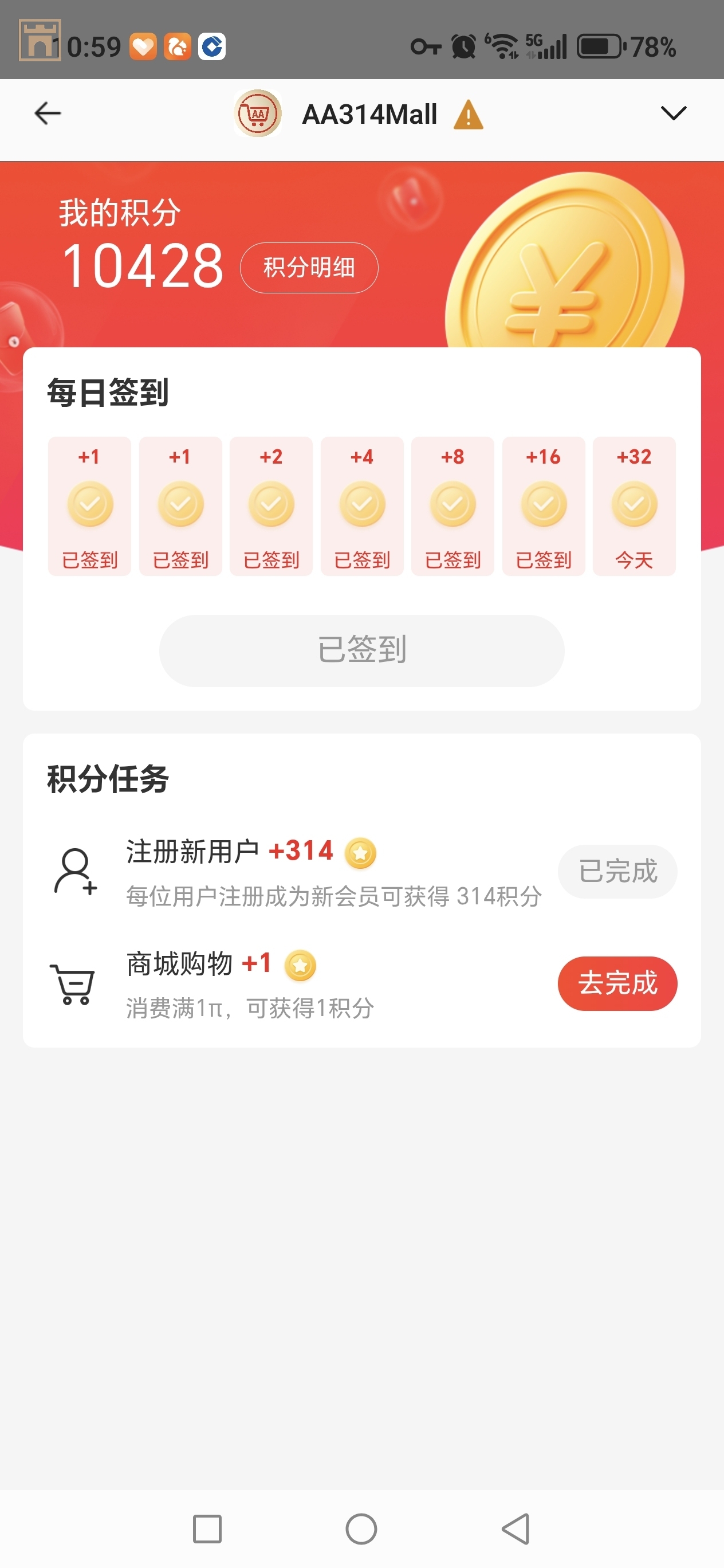Expand the dropdown chevron beside AA314Mall
The width and height of the screenshot is (724, 1568).
tap(673, 114)
